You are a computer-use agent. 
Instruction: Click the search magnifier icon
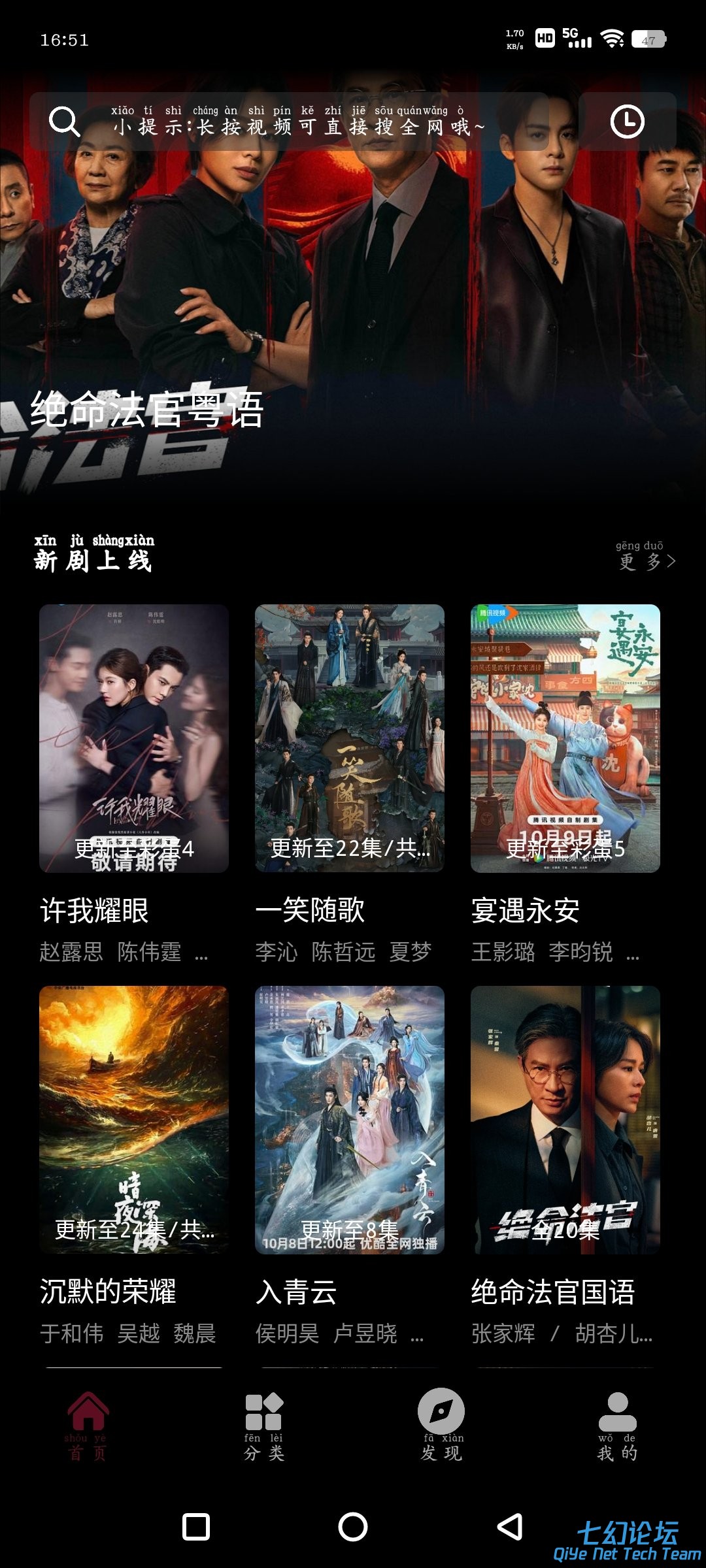click(x=63, y=122)
